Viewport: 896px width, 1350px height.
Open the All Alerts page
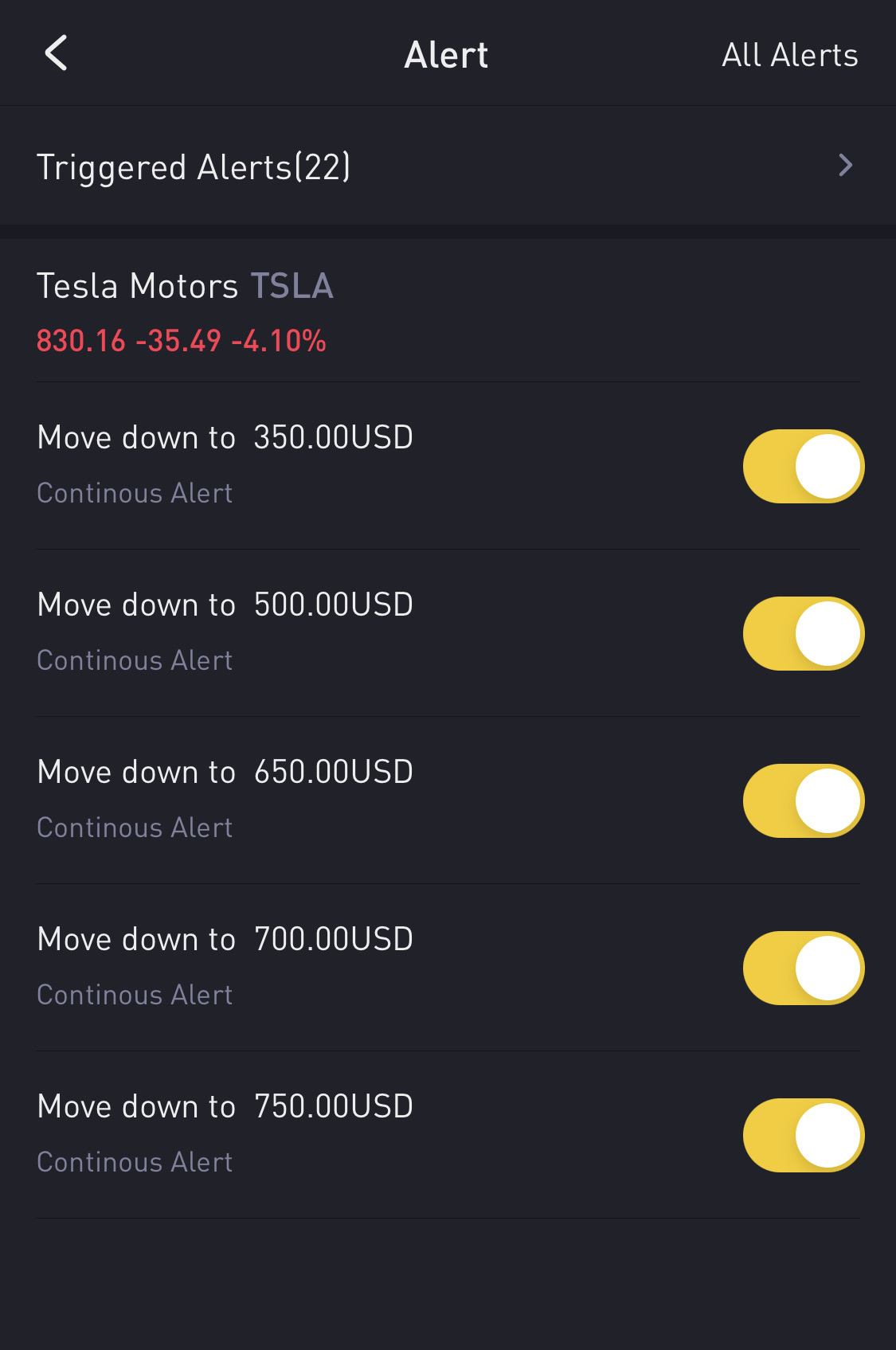[789, 55]
